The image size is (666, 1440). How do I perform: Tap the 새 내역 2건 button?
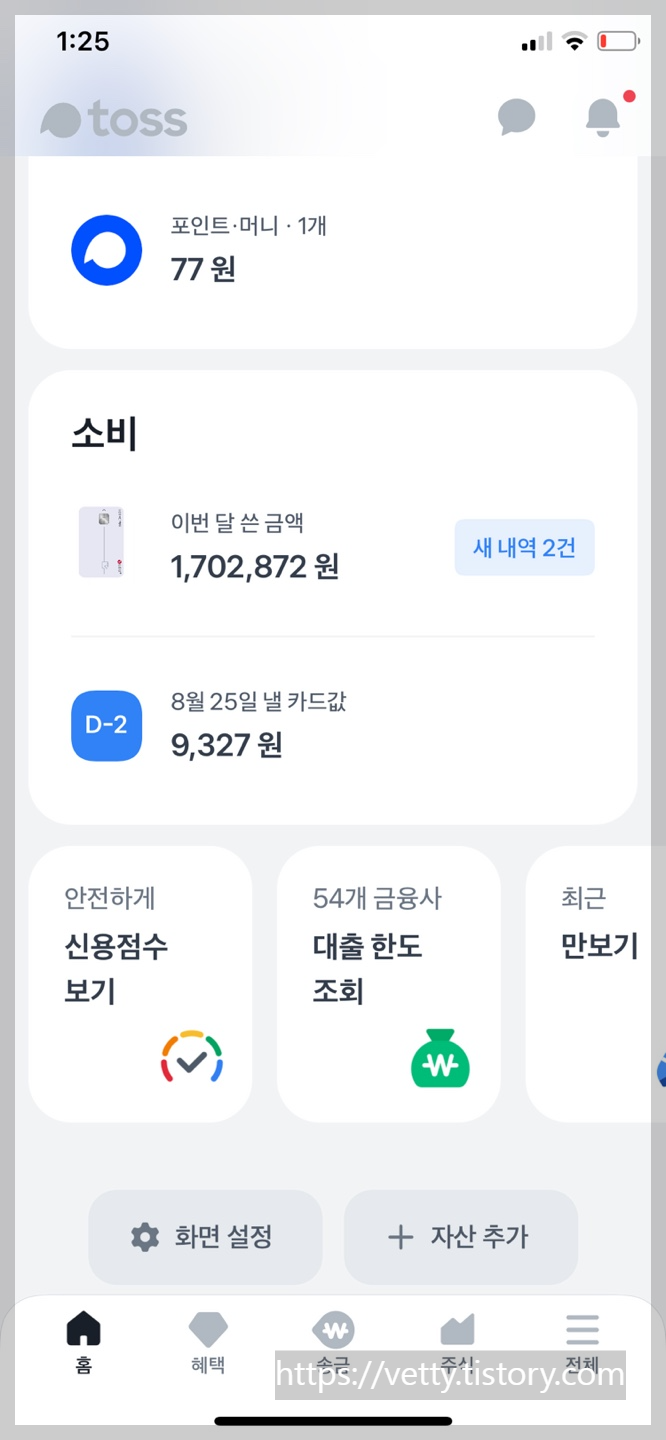(x=524, y=547)
